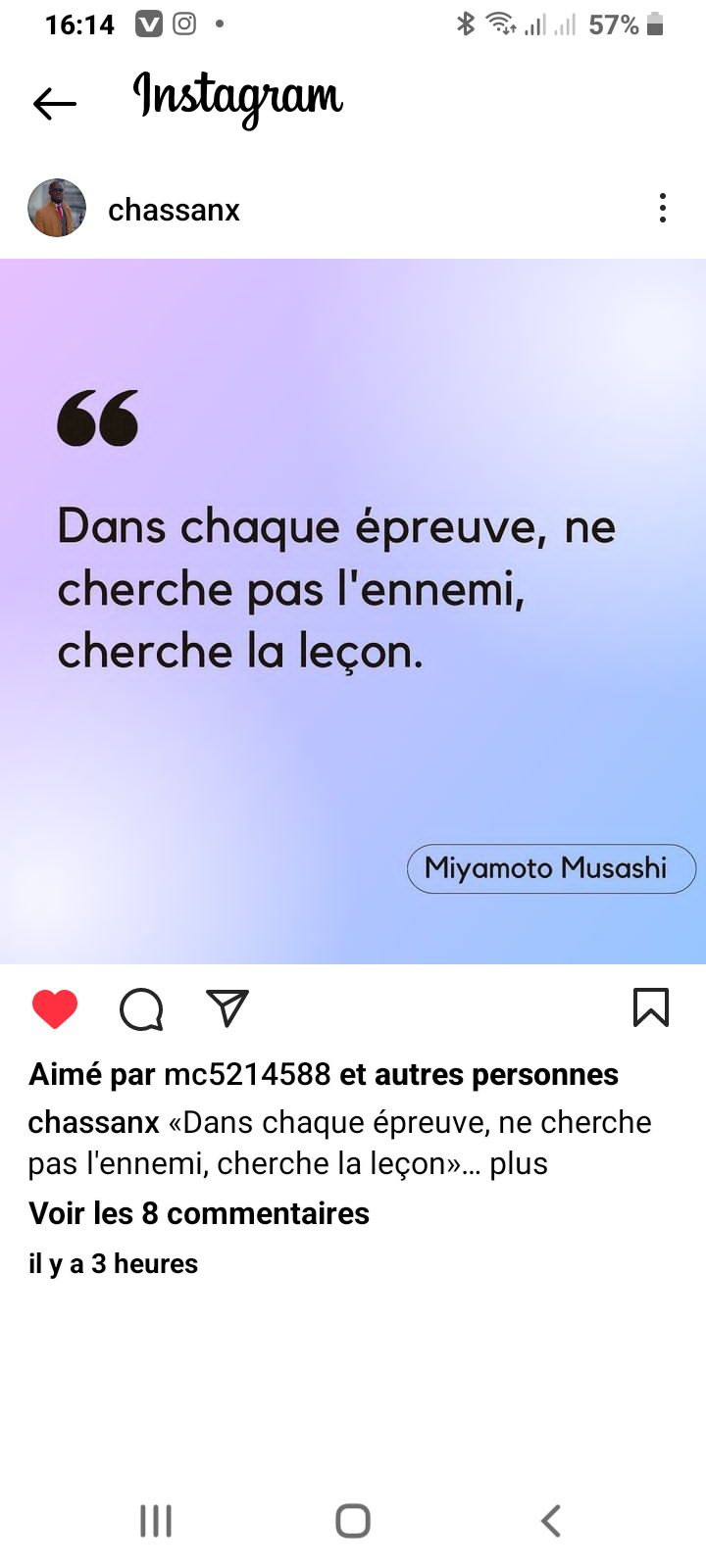Open chassanx's profile picture

57,209
